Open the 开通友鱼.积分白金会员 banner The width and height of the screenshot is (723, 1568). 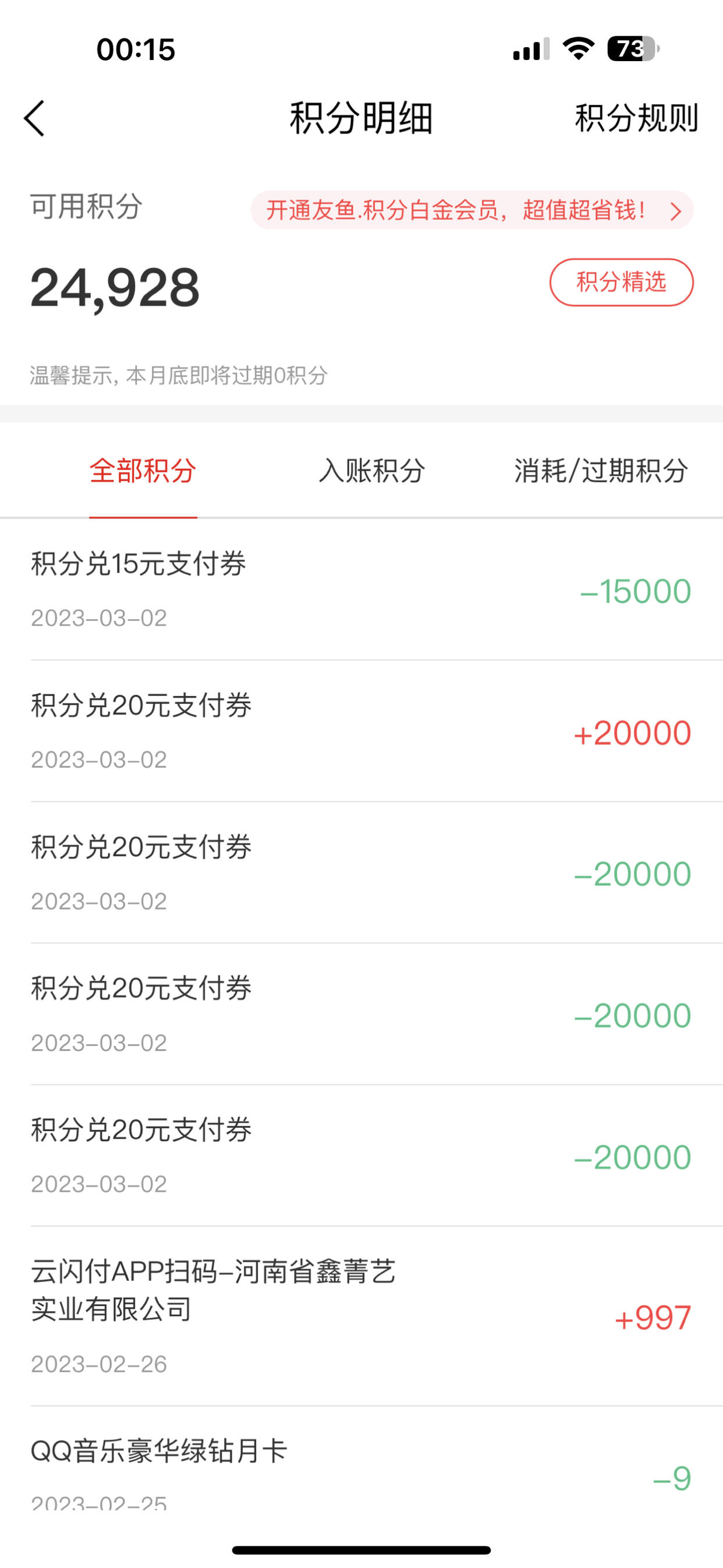pyautogui.click(x=472, y=210)
